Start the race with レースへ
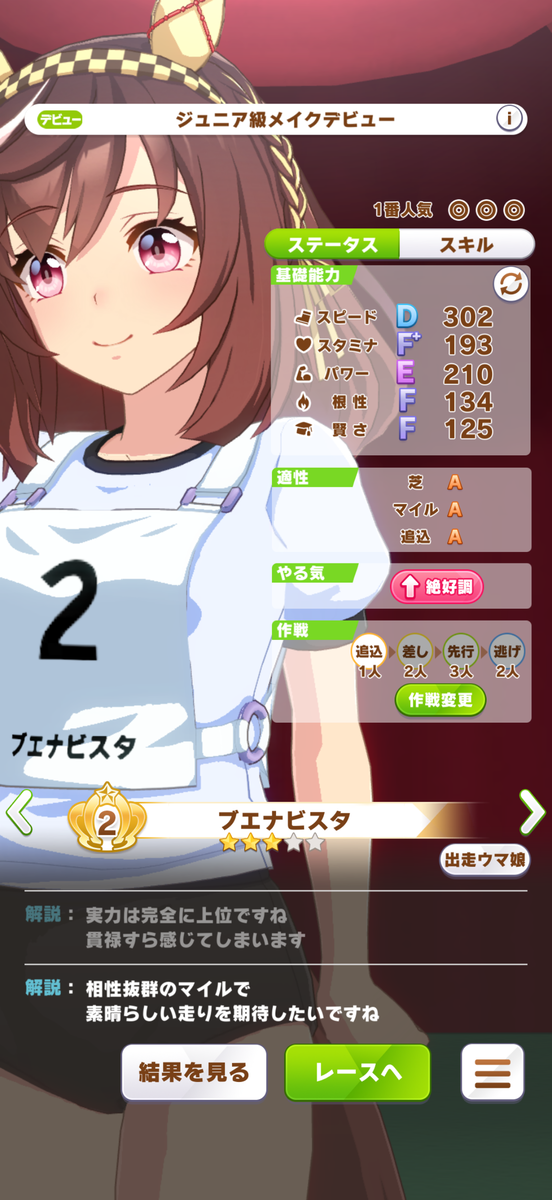552x1200 pixels. (x=358, y=1073)
